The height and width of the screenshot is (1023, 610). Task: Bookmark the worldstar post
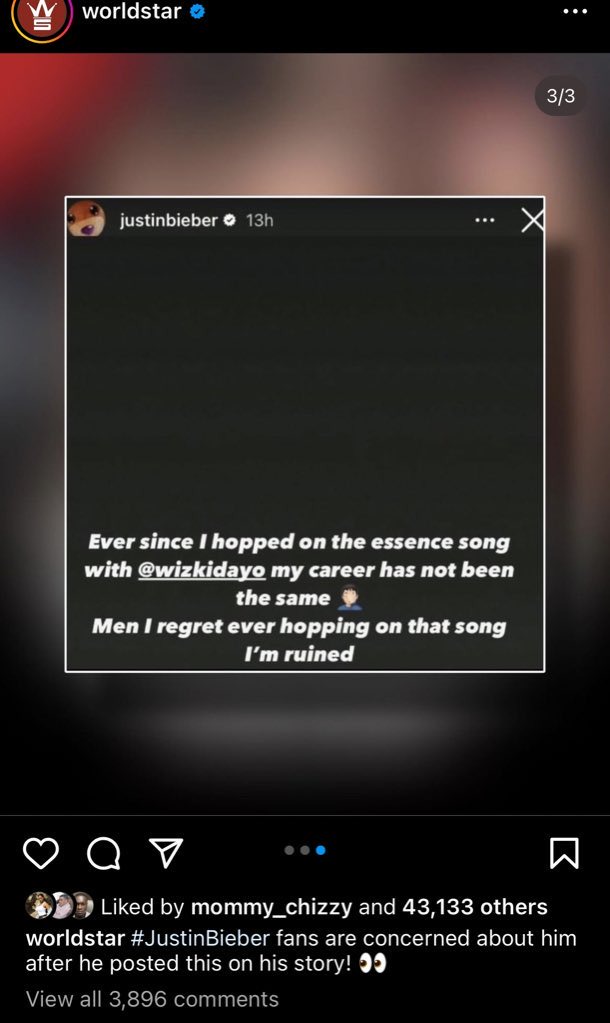tap(564, 853)
